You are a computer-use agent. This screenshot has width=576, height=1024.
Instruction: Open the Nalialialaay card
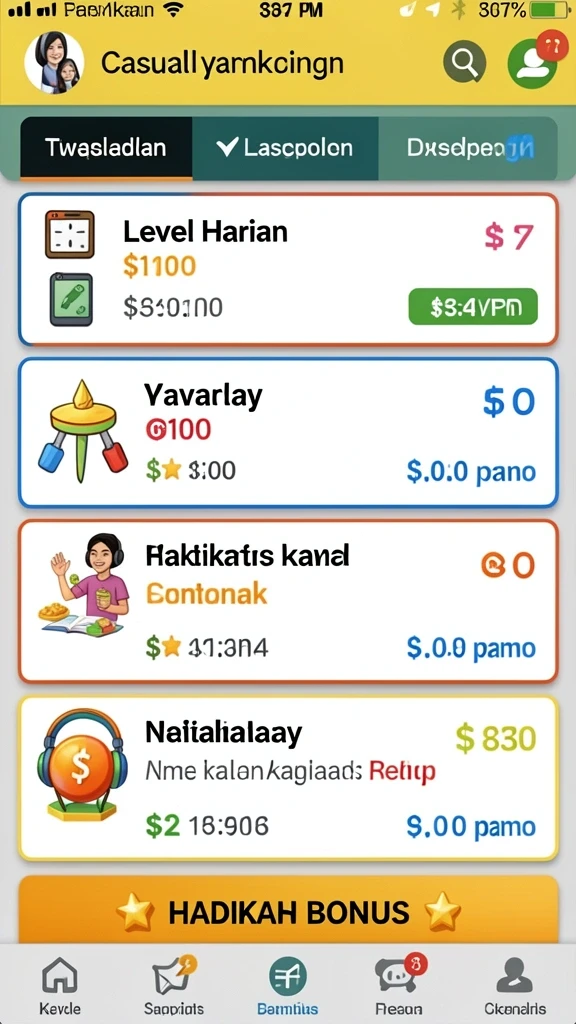(288, 778)
